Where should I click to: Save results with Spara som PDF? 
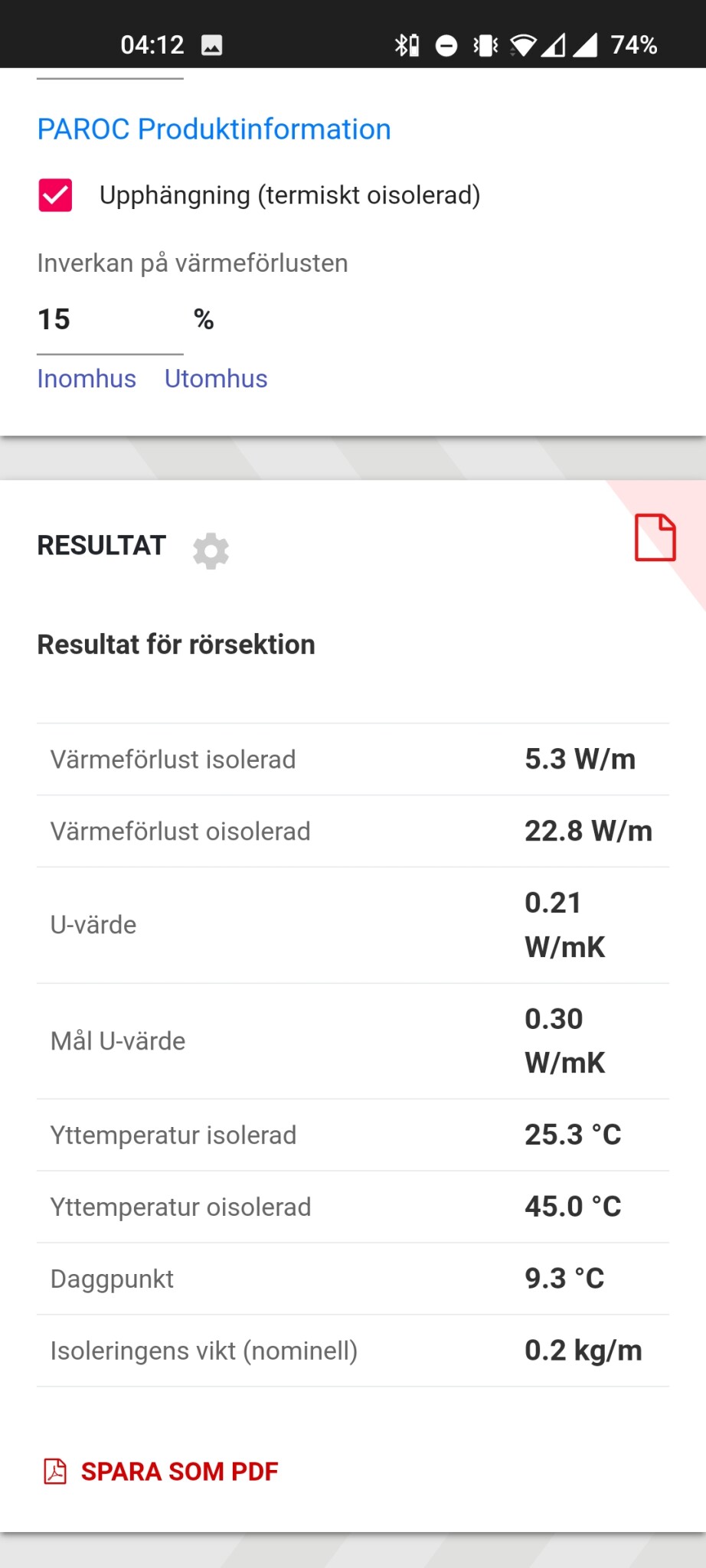click(x=162, y=1472)
